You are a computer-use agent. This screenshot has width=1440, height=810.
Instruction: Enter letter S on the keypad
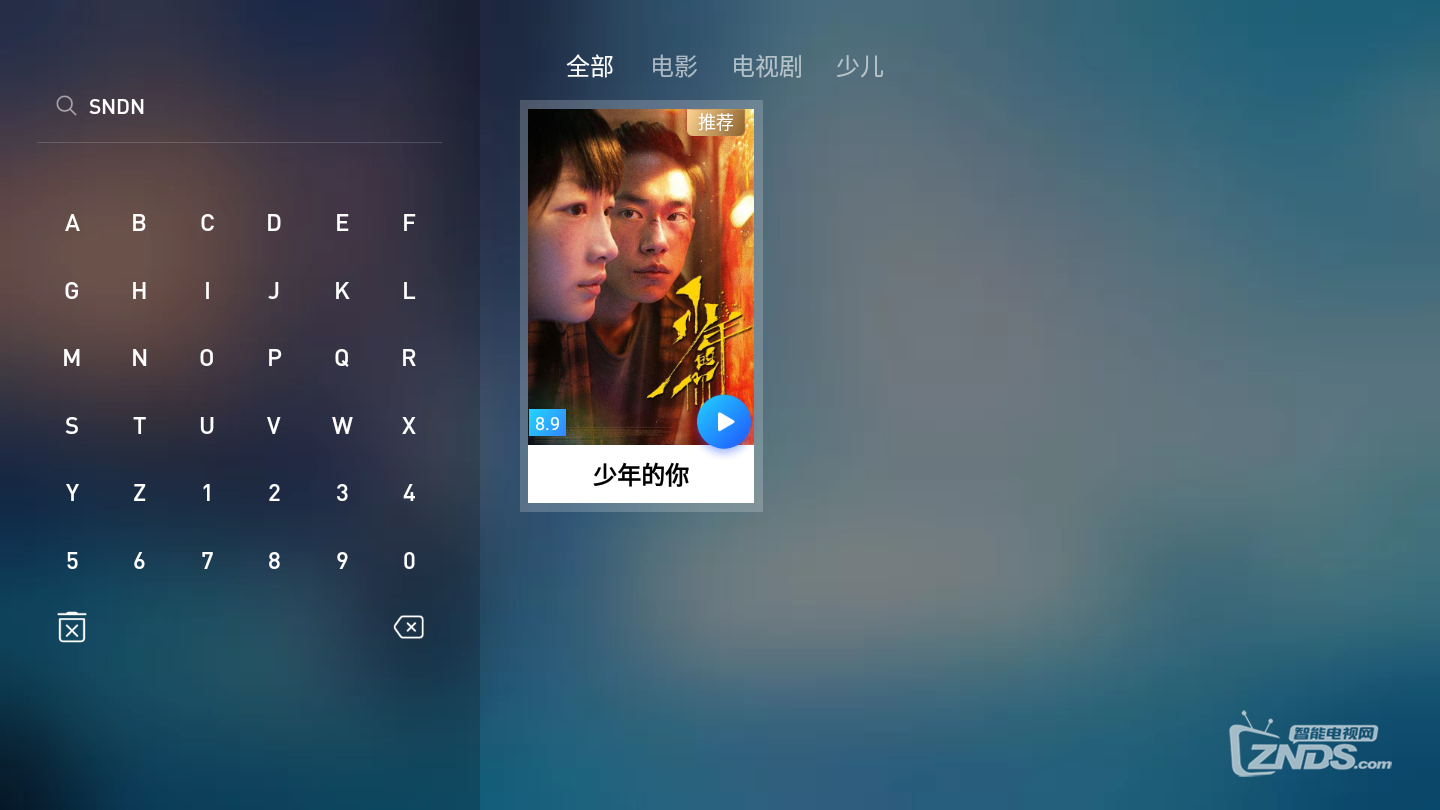(72, 426)
